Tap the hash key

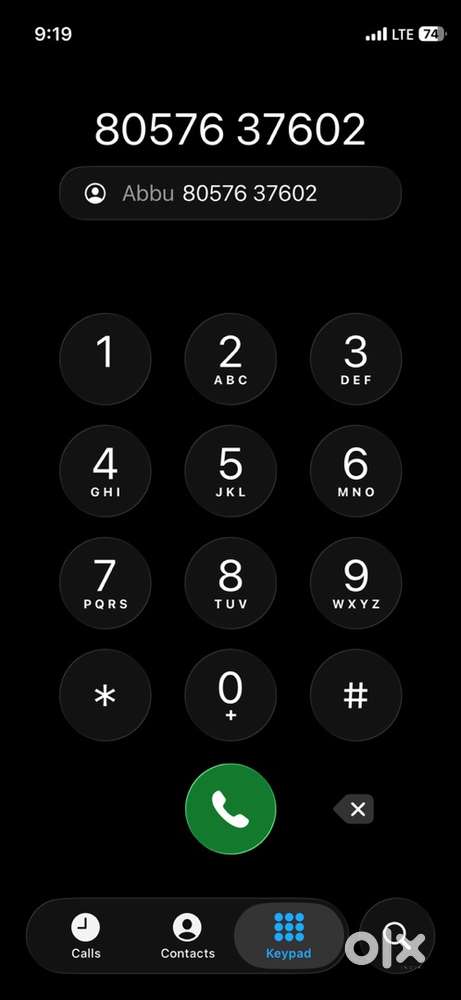click(356, 695)
